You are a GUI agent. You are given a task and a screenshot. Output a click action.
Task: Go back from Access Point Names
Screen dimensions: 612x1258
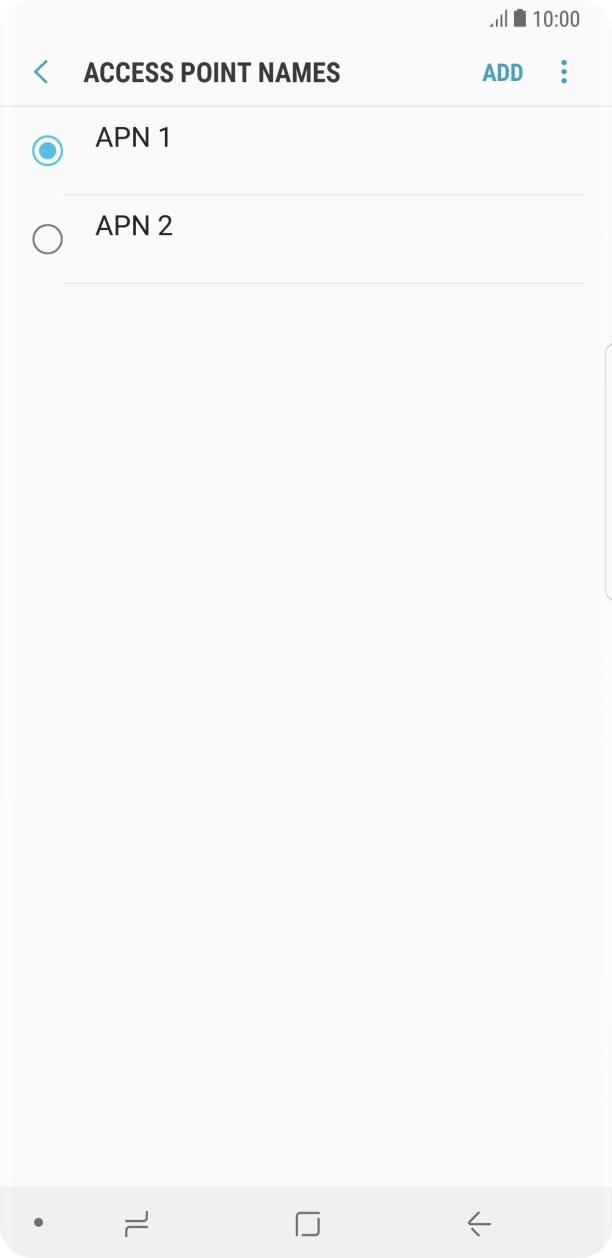(41, 72)
